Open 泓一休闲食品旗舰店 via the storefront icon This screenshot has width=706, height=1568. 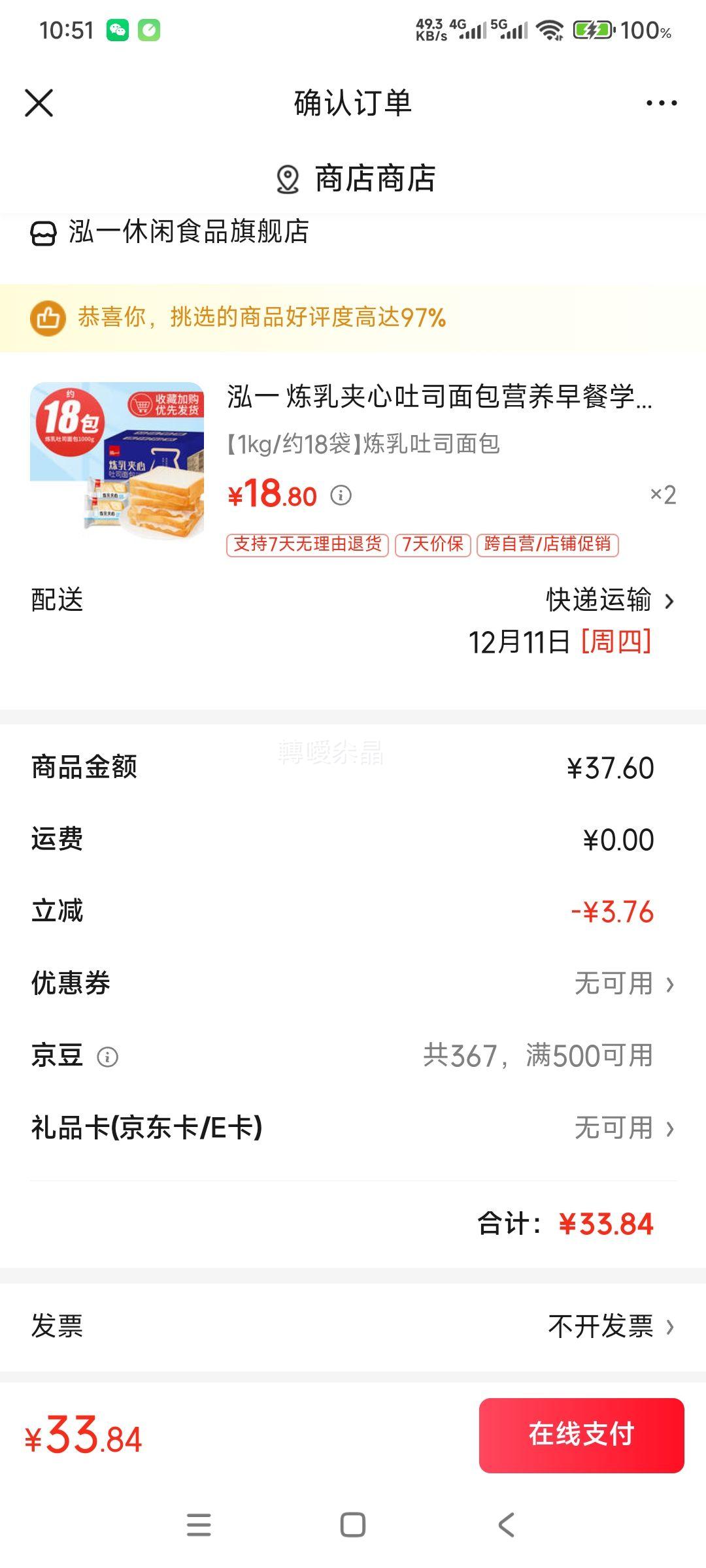click(43, 233)
